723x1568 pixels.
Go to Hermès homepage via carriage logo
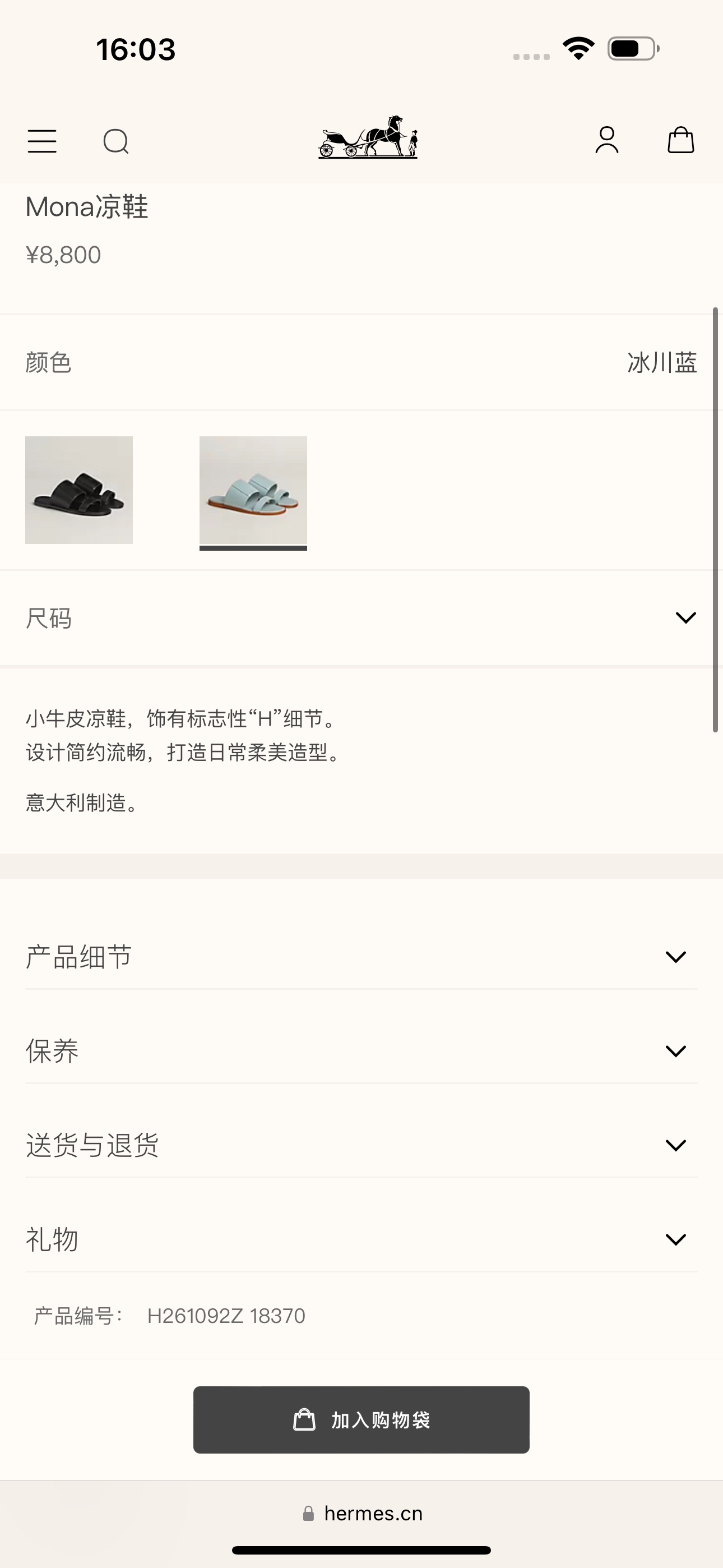(x=368, y=137)
